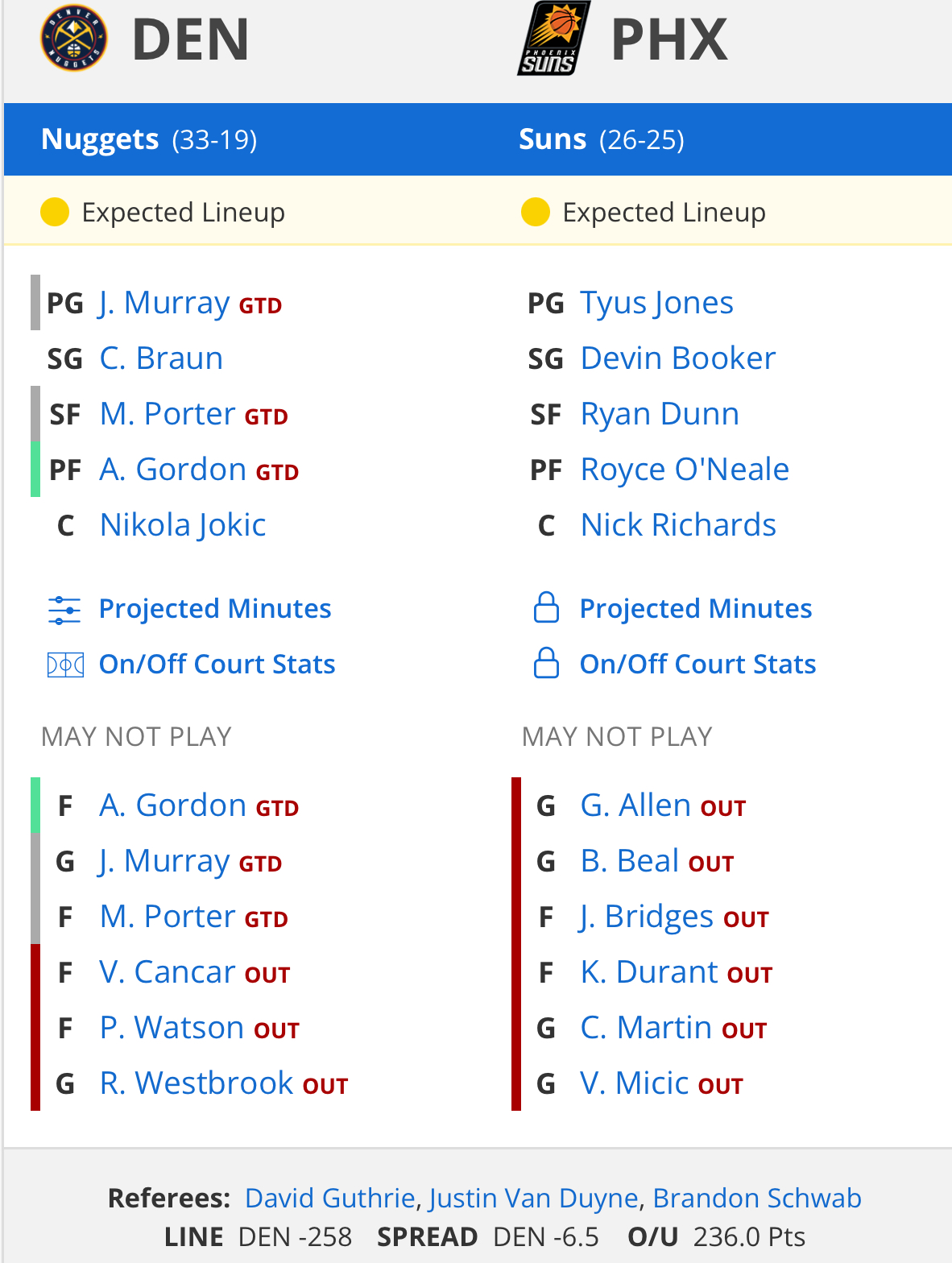The image size is (952, 1263).
Task: Open referee David Guthrie's page
Action: point(329,1199)
